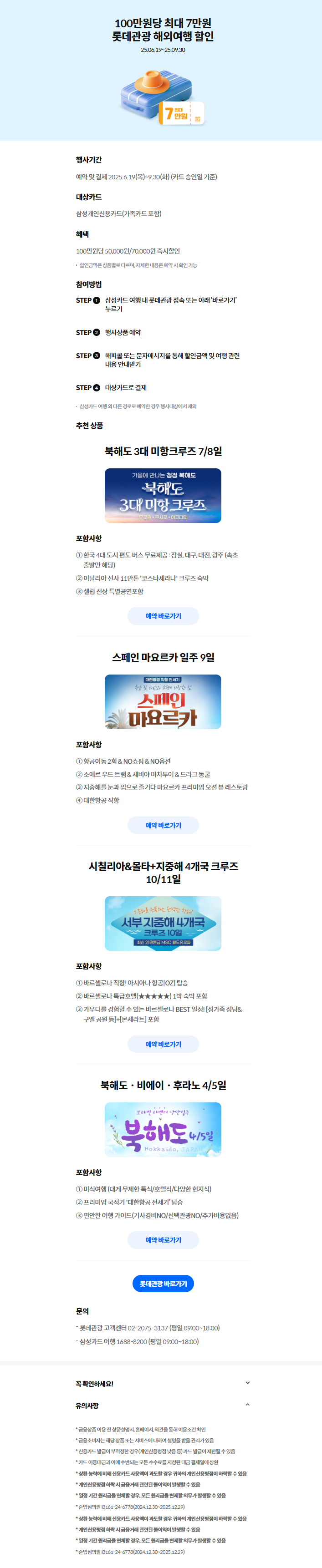This screenshot has height=1568, width=322.
Task: Tap 예약 바로가기 for 북해도·비에이·후라노 4/5일
Action: point(163,1240)
